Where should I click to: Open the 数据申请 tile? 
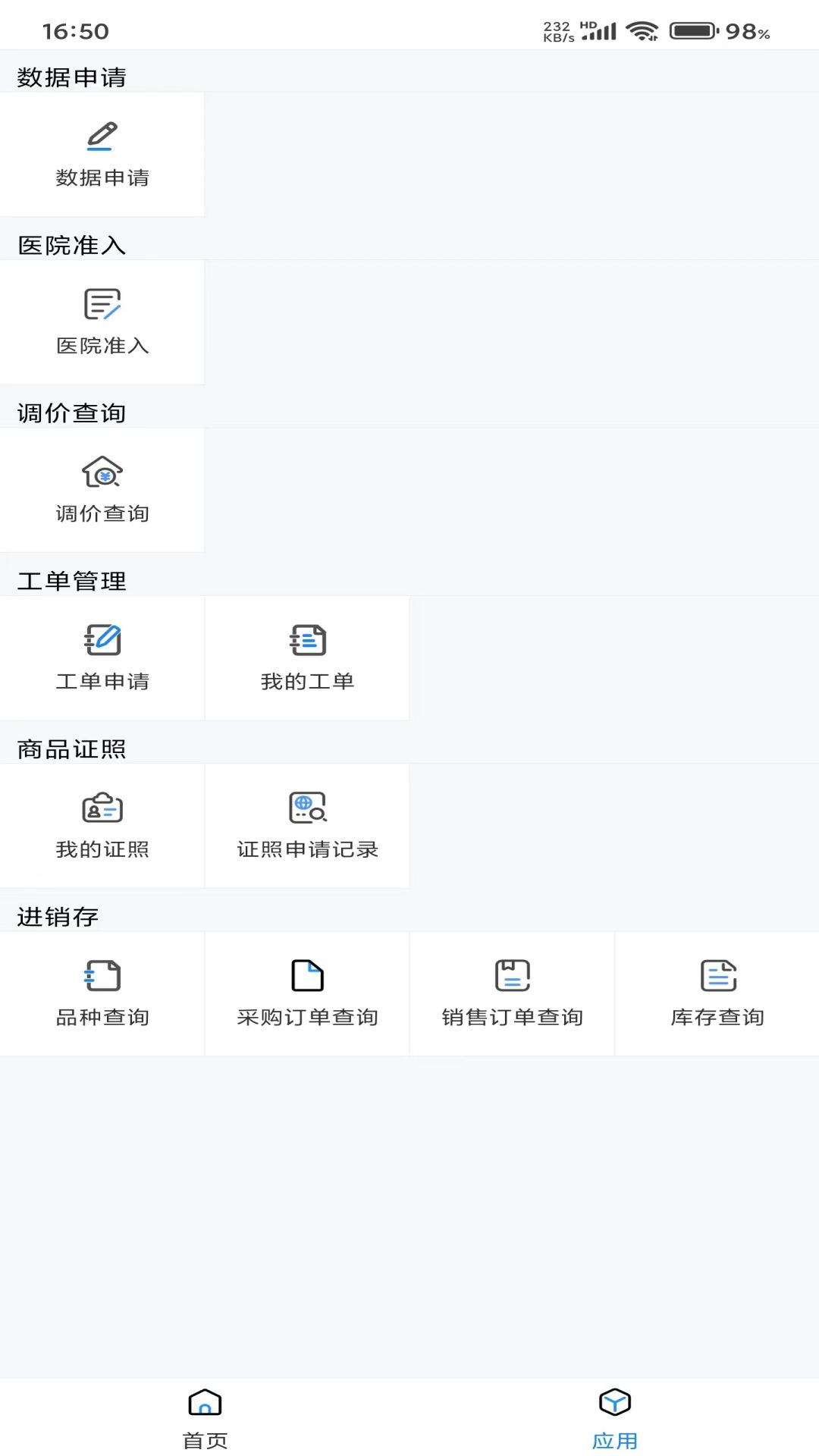pyautogui.click(x=102, y=155)
